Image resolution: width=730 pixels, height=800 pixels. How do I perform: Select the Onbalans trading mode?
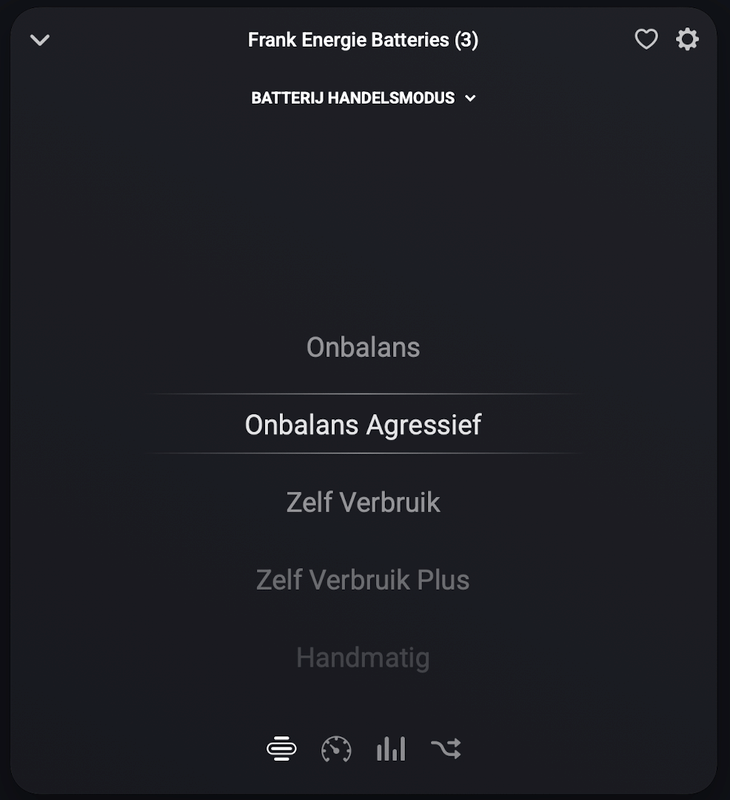point(364,347)
